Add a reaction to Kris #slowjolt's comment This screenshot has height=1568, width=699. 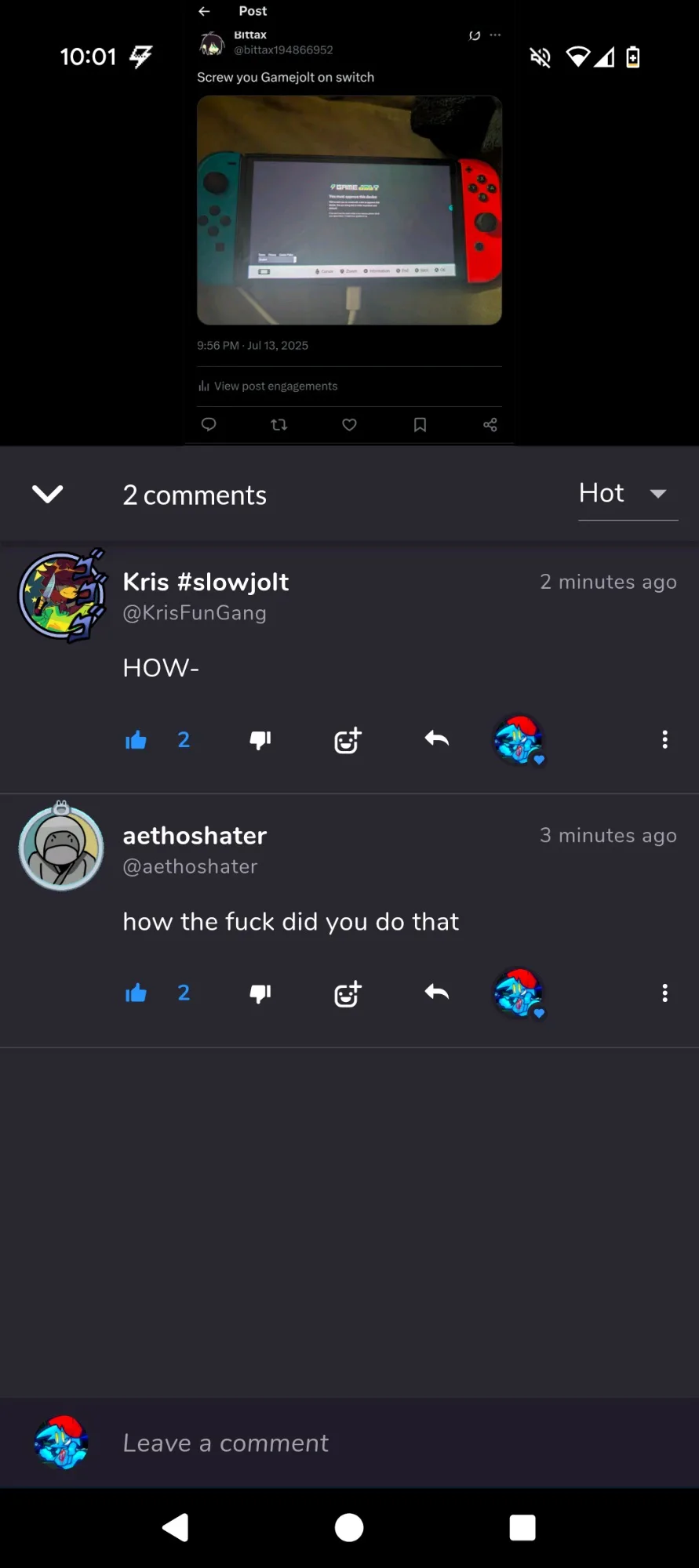348,740
